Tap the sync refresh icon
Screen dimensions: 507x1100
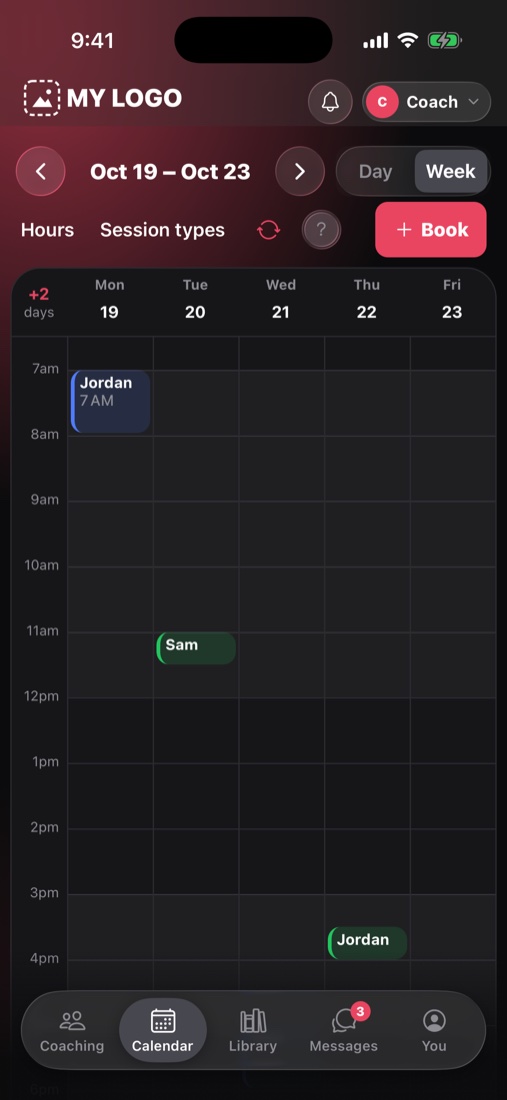point(268,229)
